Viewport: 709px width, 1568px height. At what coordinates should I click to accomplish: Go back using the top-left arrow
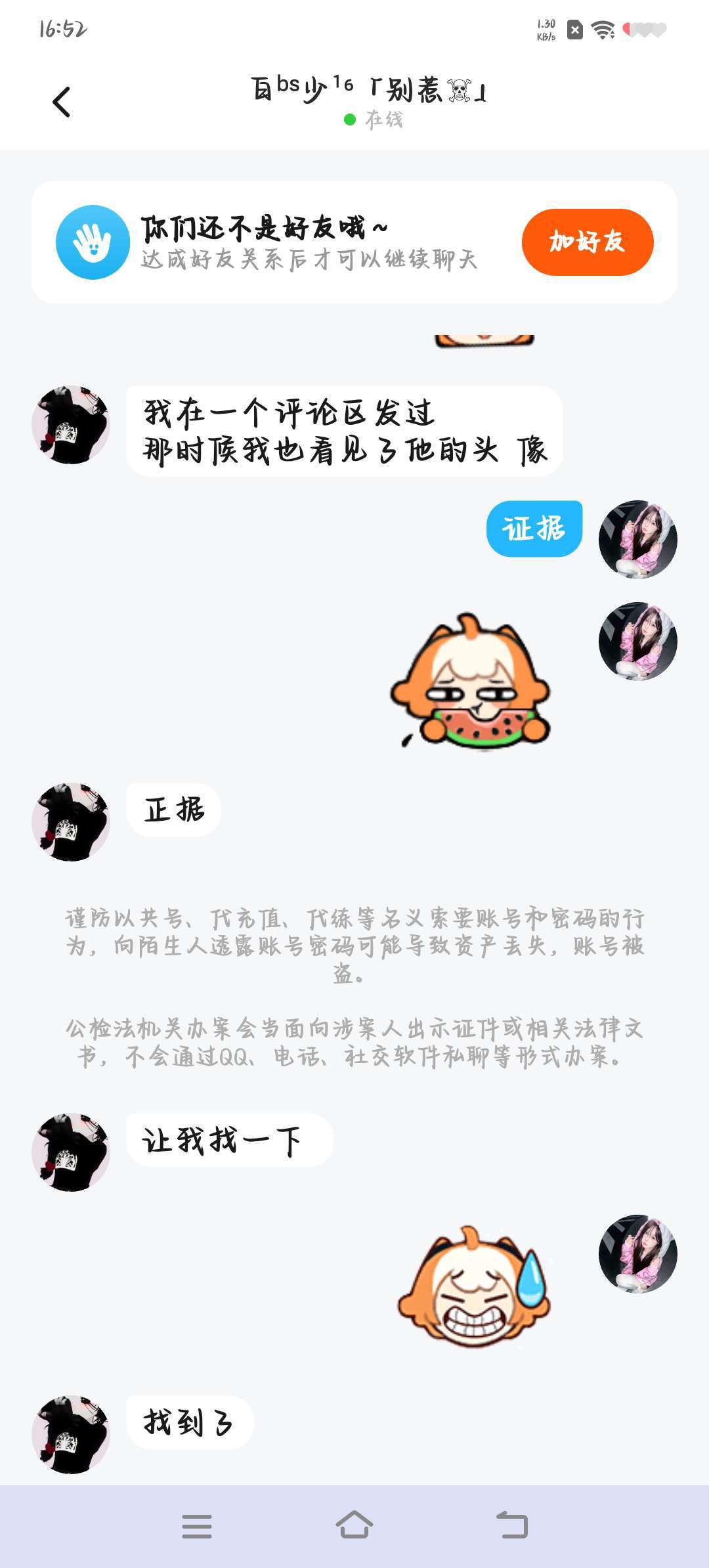point(62,102)
